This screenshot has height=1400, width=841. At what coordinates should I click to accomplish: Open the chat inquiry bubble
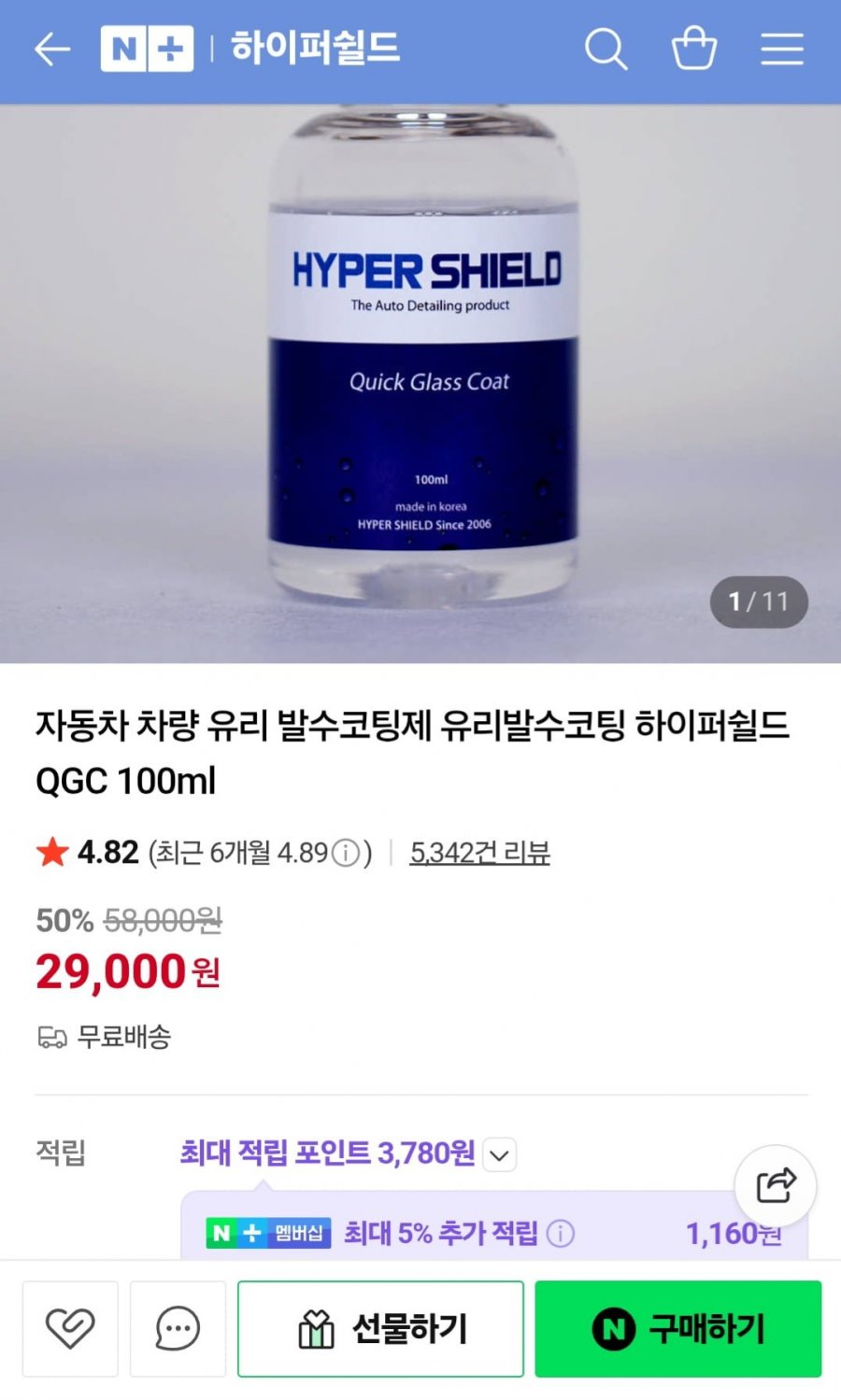point(178,1329)
